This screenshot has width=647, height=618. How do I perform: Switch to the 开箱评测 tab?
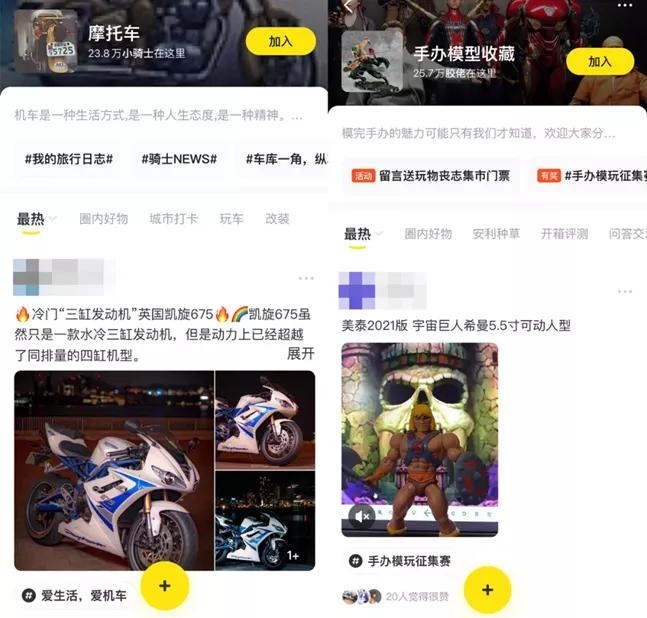click(564, 234)
